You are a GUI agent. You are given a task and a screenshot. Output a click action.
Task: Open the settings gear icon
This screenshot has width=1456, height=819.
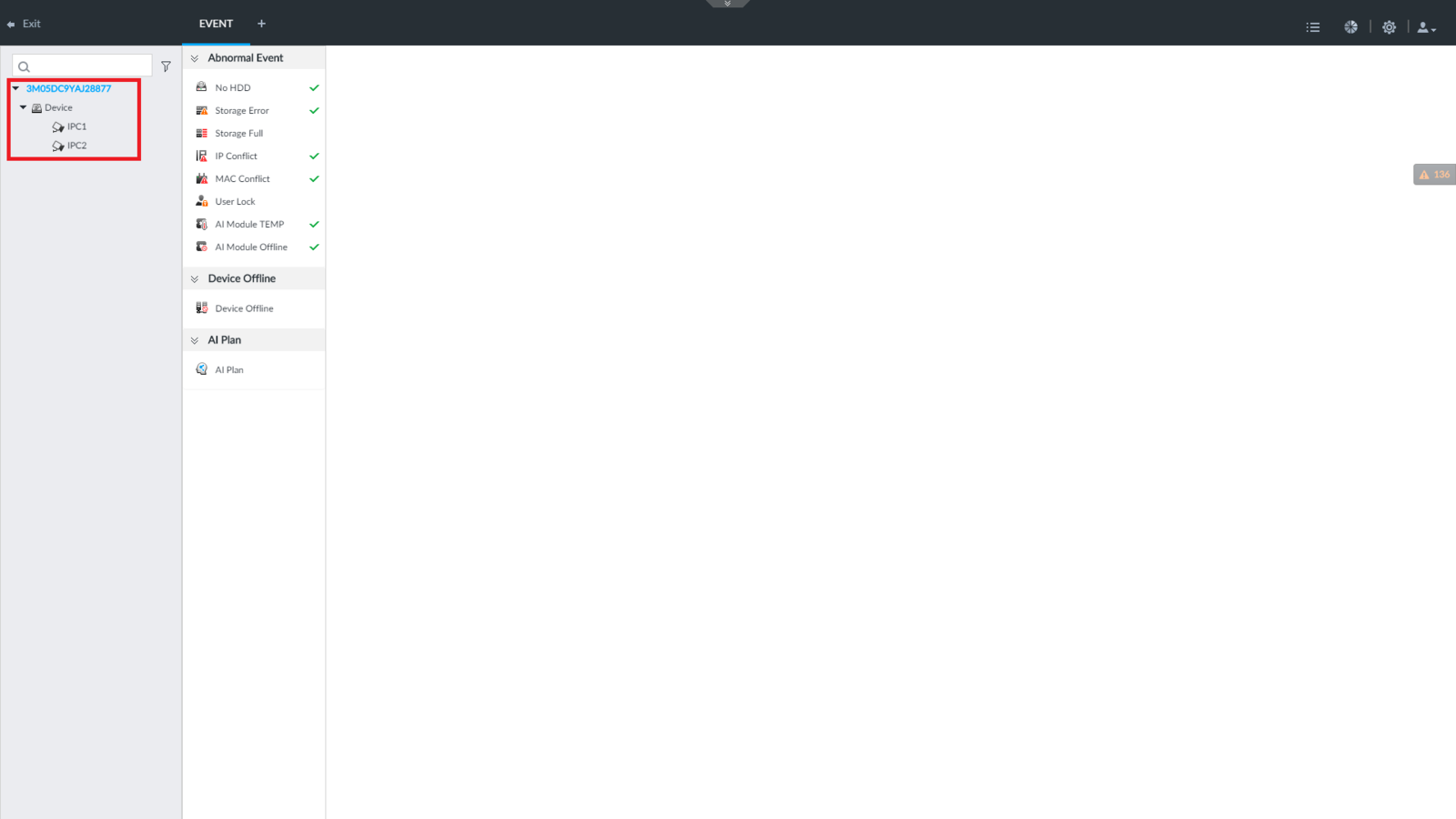point(1389,27)
